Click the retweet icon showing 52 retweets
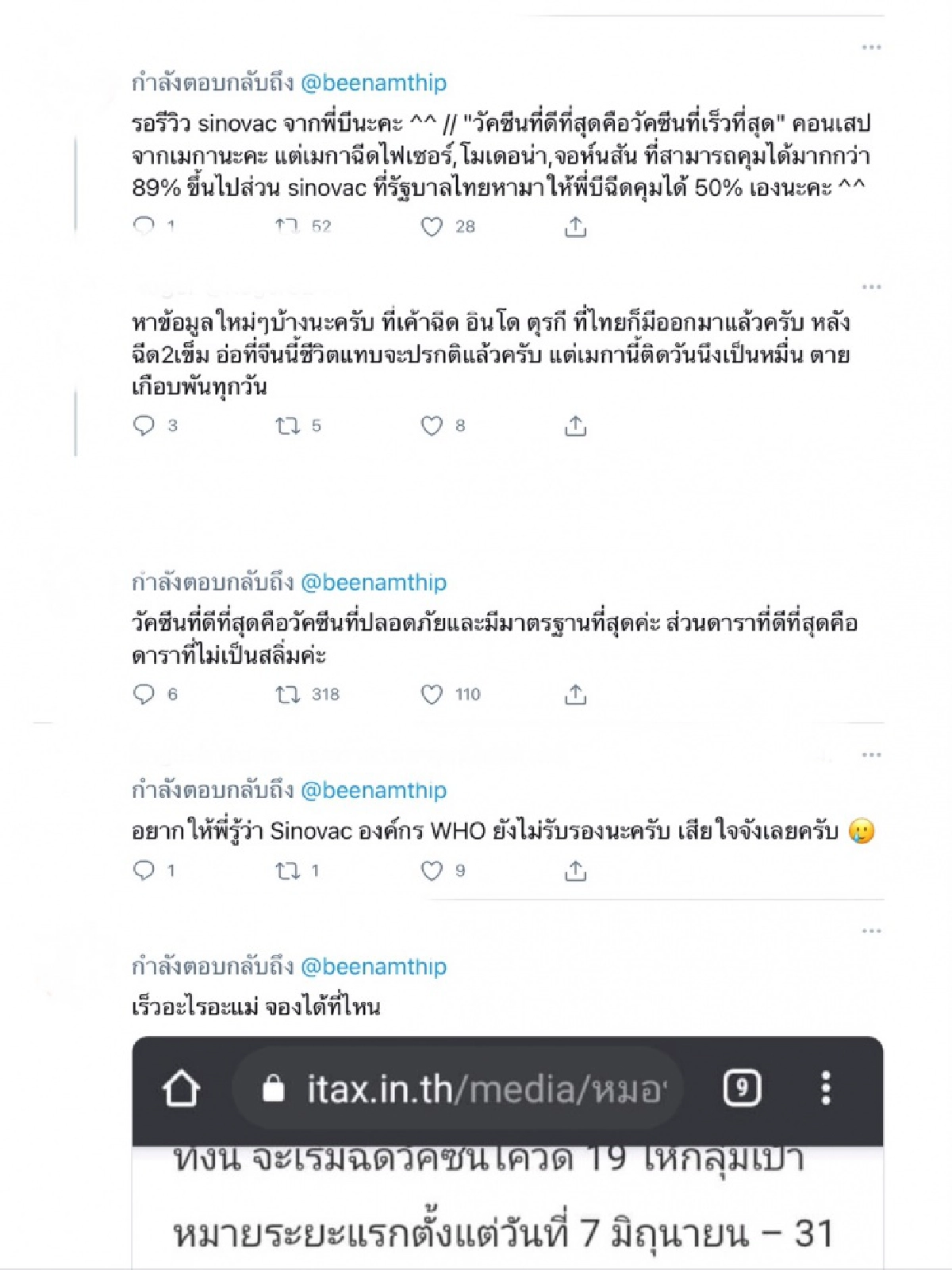The image size is (952, 1270). point(286,226)
